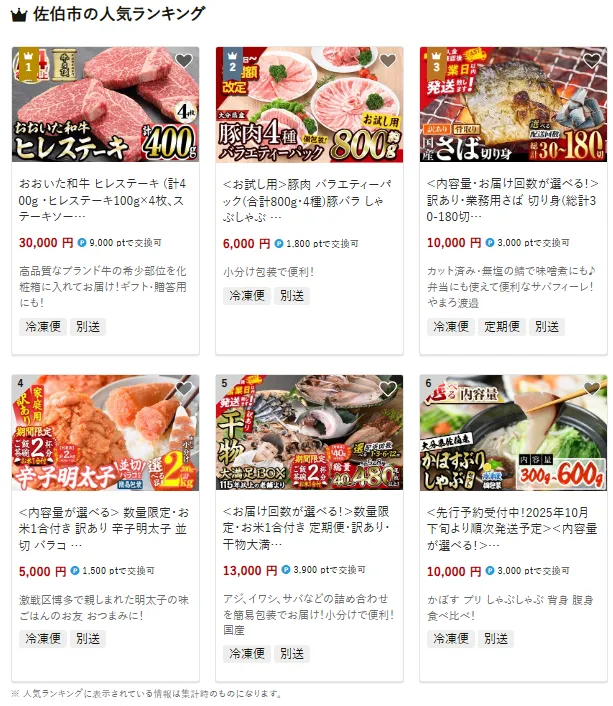Screen dimensions: 613x706
Task: Favorite the 業務用さば 切り身 item
Action: coord(592,61)
